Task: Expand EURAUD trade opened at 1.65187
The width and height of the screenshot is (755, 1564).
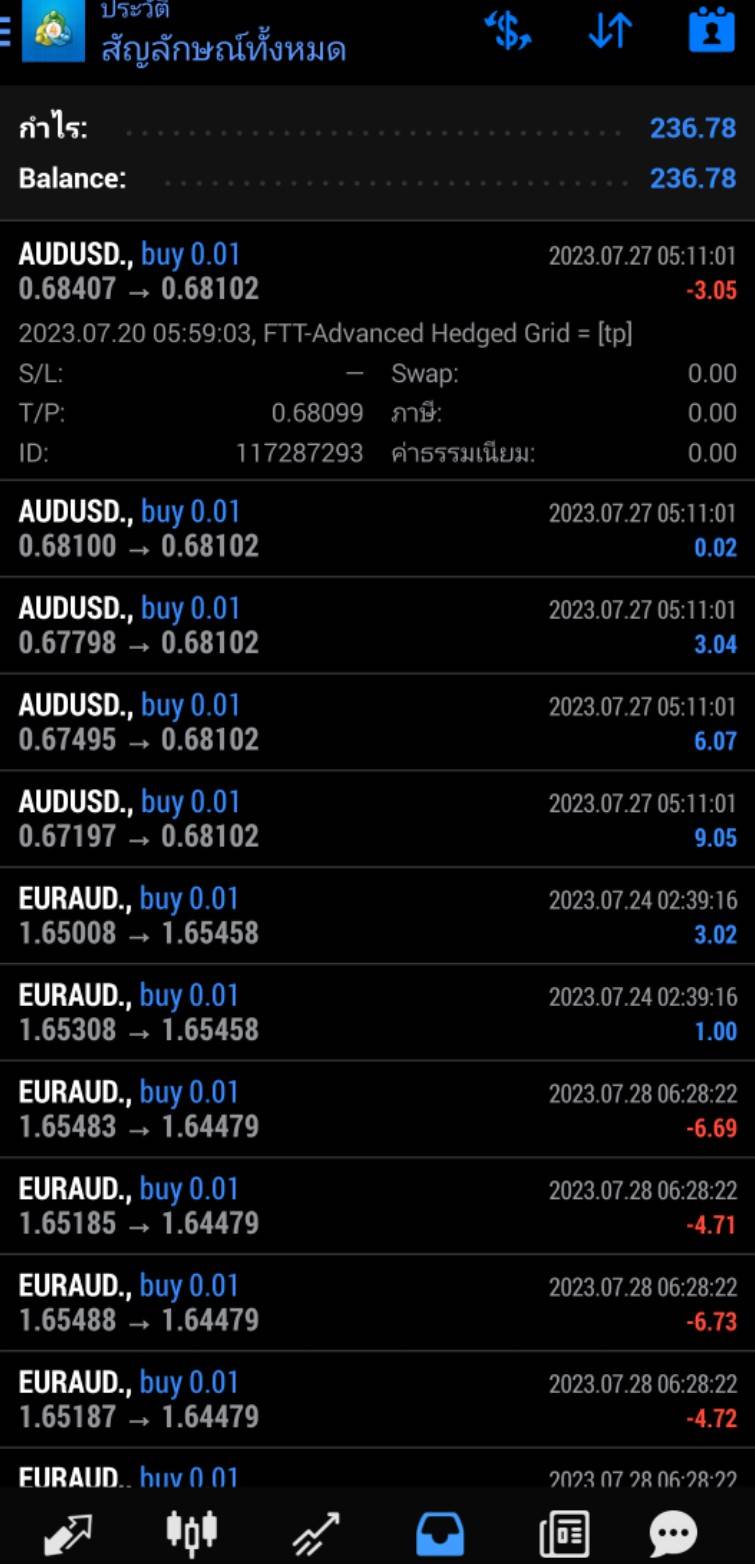Action: tap(377, 1401)
